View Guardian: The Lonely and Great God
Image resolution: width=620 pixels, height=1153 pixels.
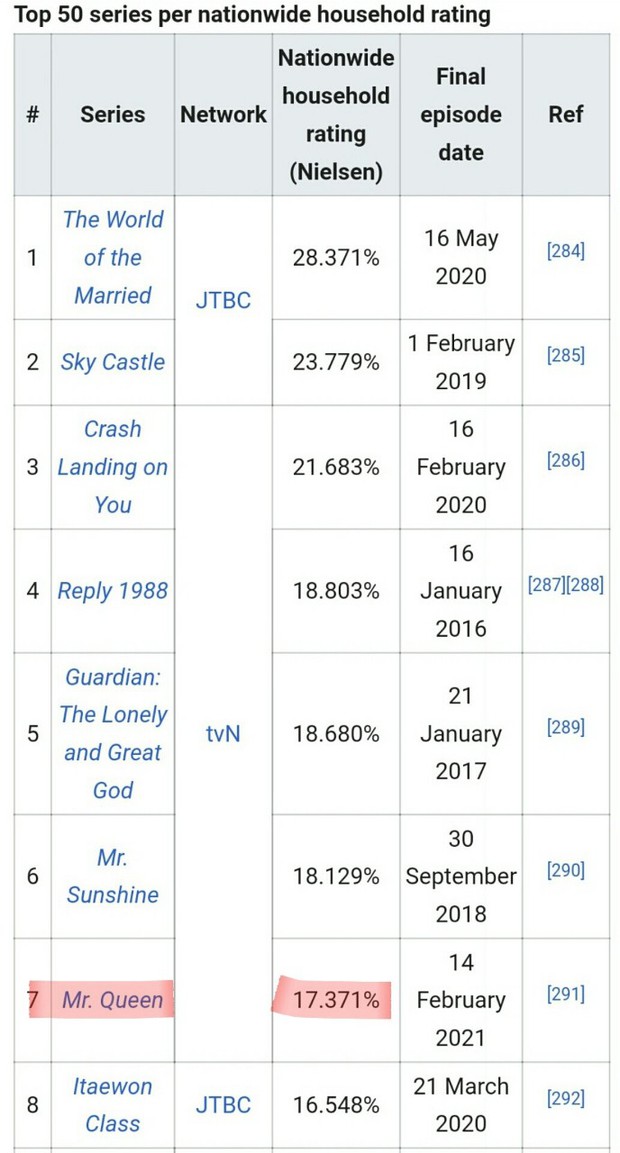[x=112, y=733]
